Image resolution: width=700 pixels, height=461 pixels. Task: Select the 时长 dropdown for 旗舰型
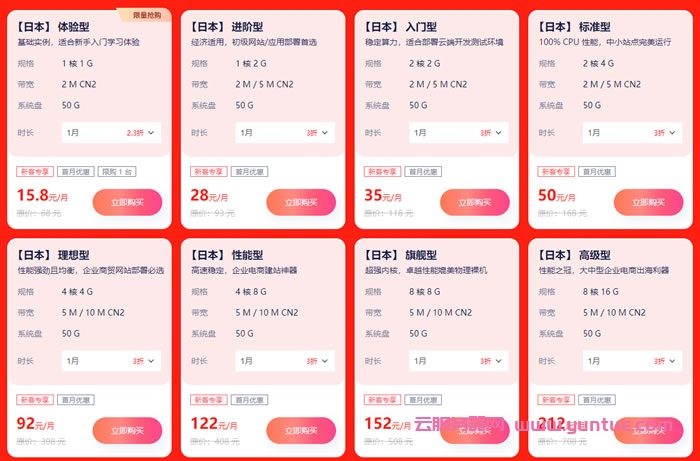458,360
